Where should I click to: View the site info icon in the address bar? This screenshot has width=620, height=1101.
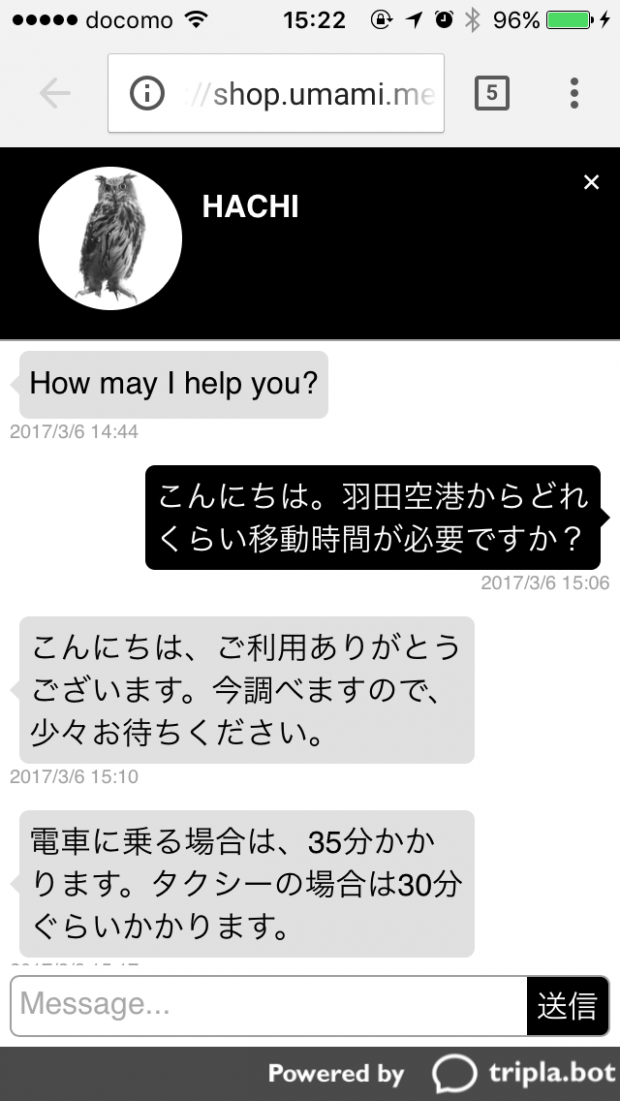click(x=148, y=94)
